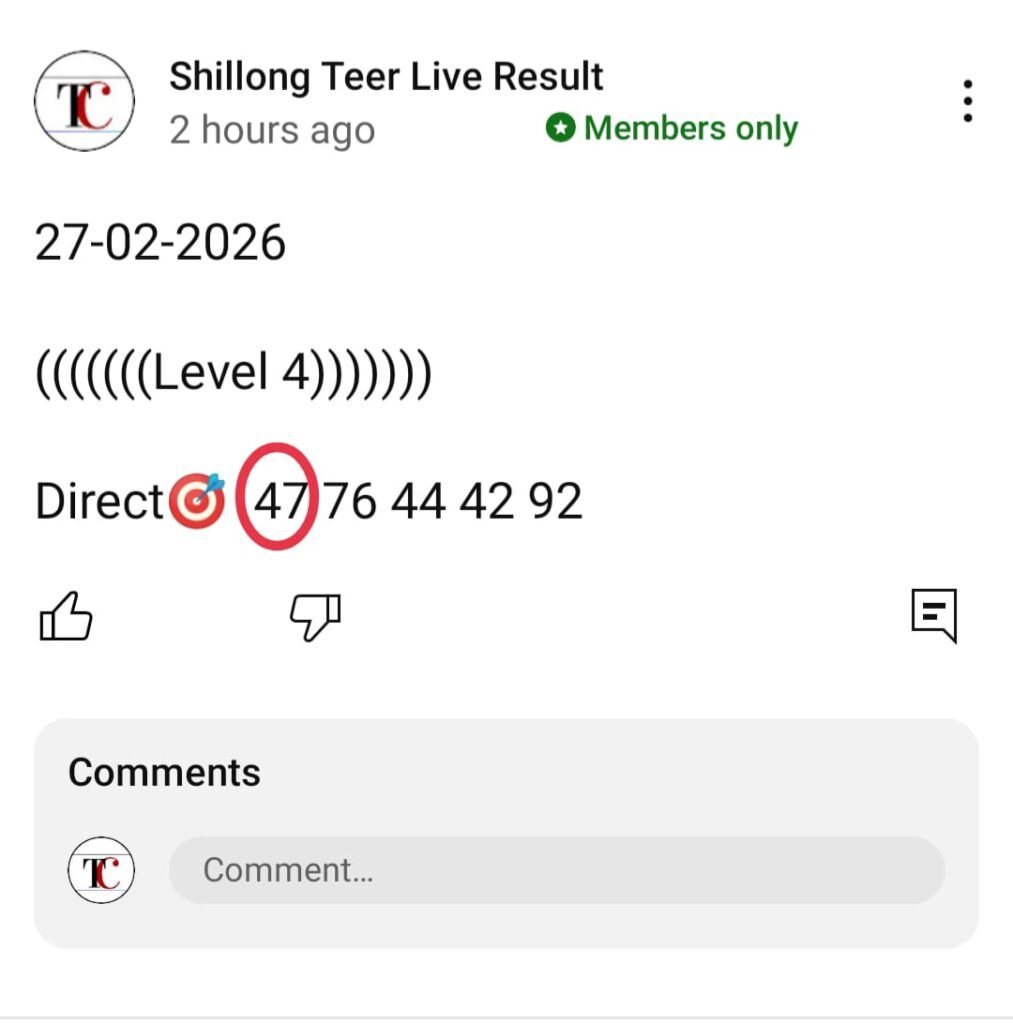Open the Shillong Teer channel avatar
This screenshot has height=1024, width=1013.
coord(85,100)
